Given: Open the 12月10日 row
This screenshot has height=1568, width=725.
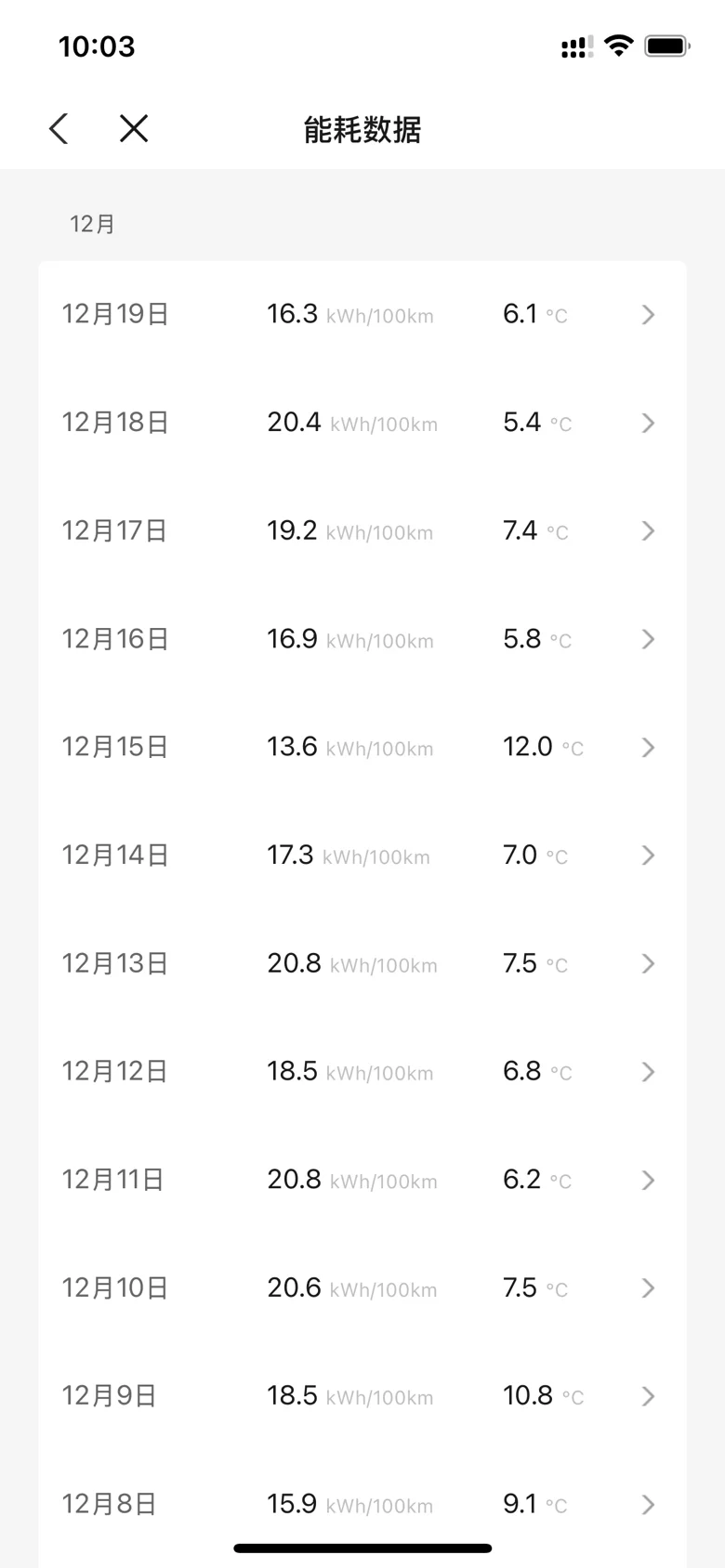Looking at the screenshot, I should click(362, 1287).
